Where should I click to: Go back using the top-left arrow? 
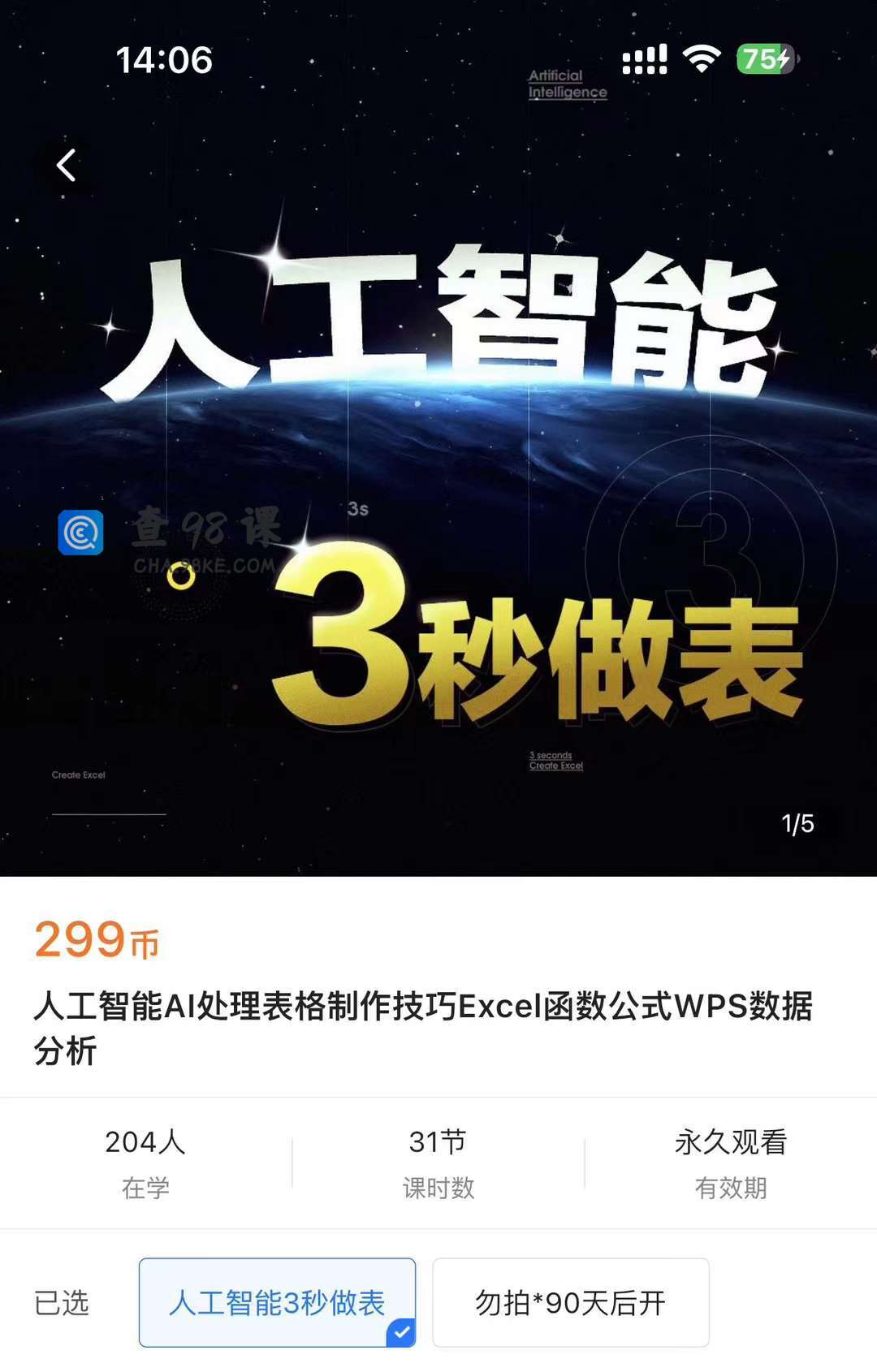pyautogui.click(x=66, y=166)
